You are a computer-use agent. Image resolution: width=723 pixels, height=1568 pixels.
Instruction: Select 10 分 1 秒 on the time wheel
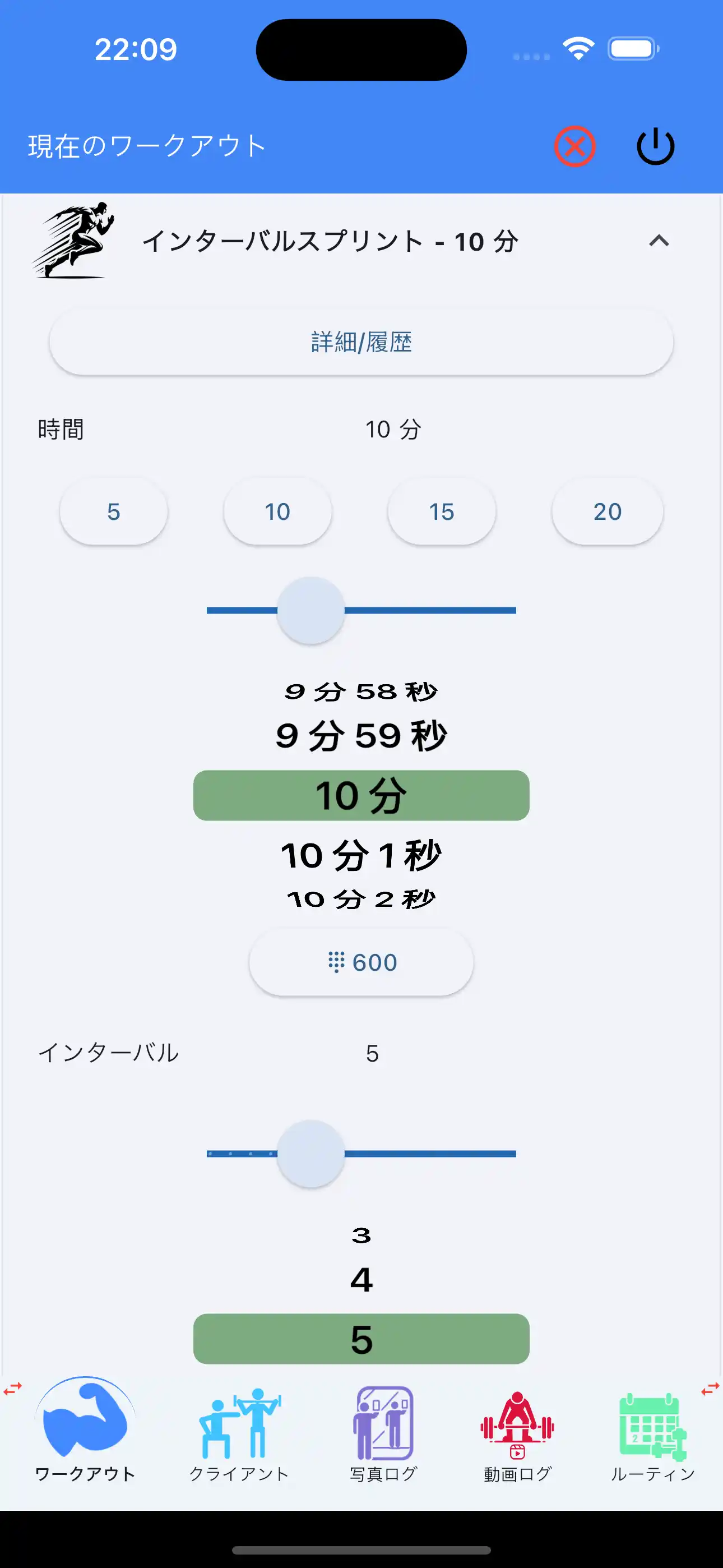coord(361,855)
